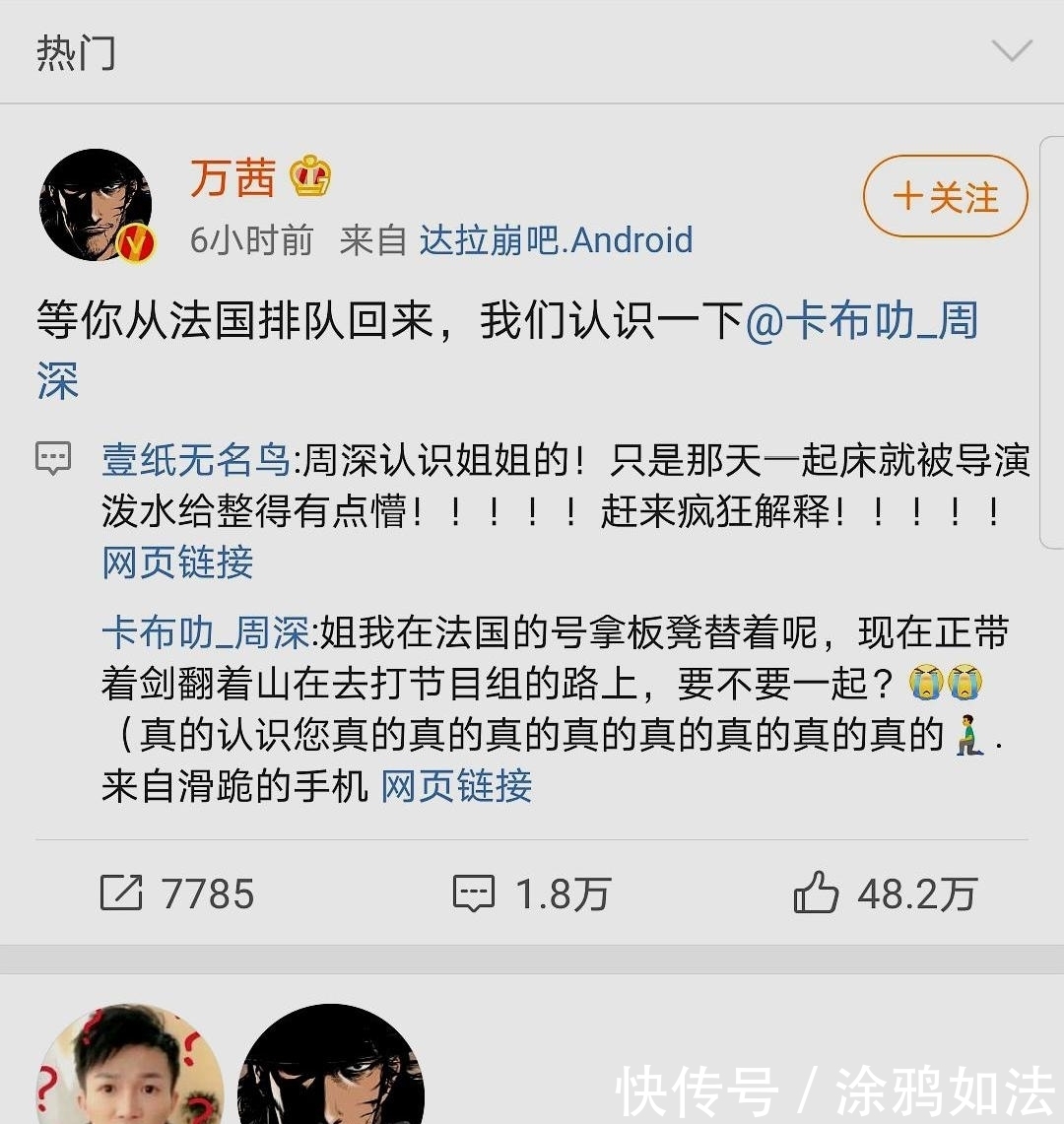Select the timestamp 6小时前
The width and height of the screenshot is (1064, 1124).
tap(249, 239)
